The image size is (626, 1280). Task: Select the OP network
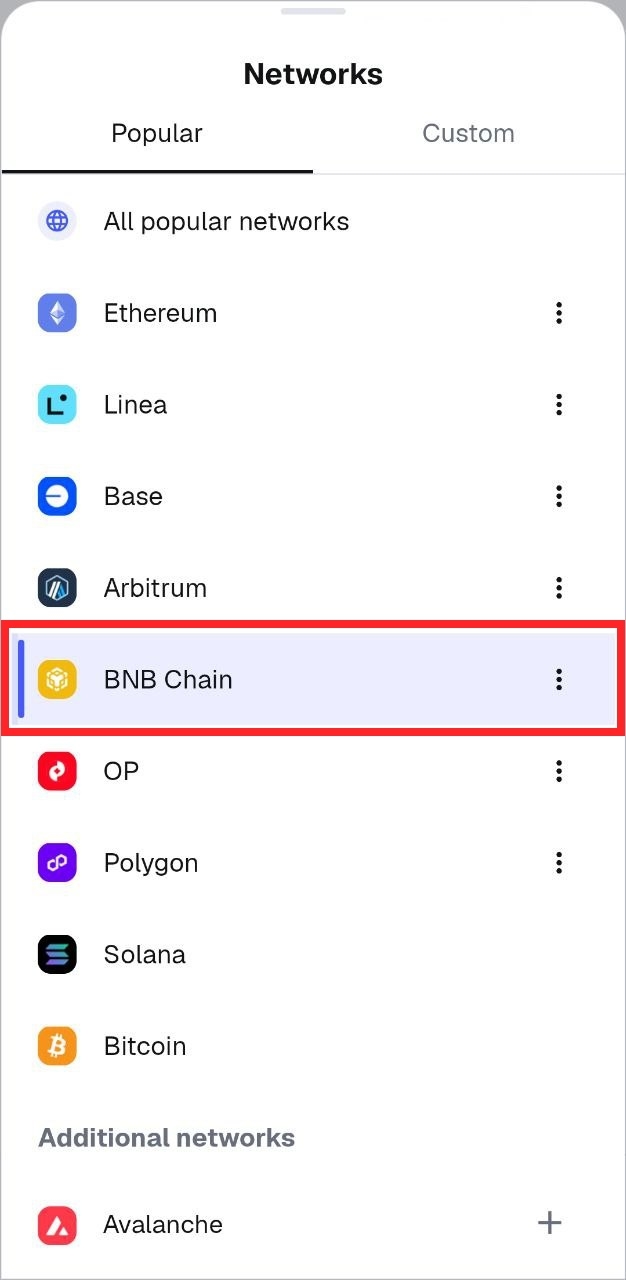[121, 771]
